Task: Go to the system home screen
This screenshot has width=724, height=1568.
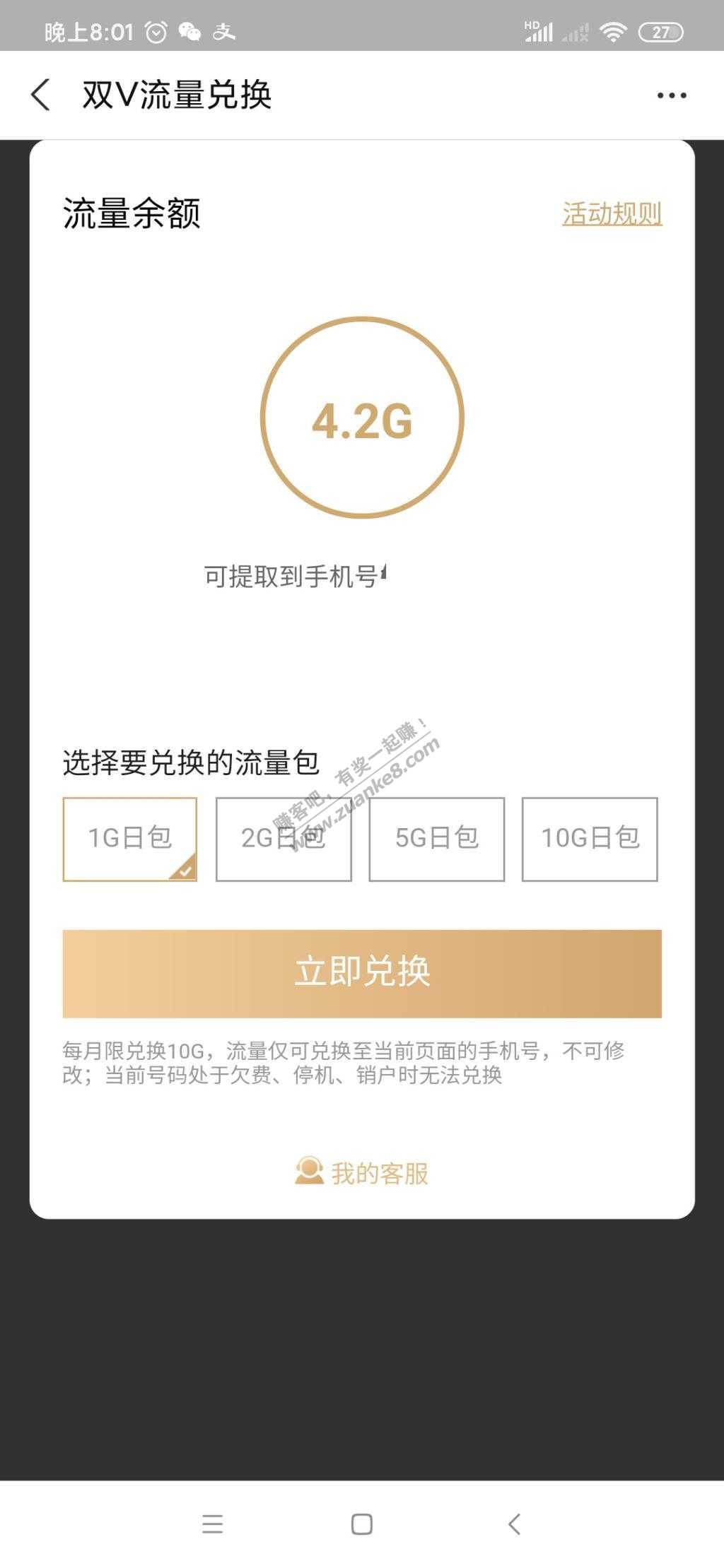Action: click(x=362, y=1523)
